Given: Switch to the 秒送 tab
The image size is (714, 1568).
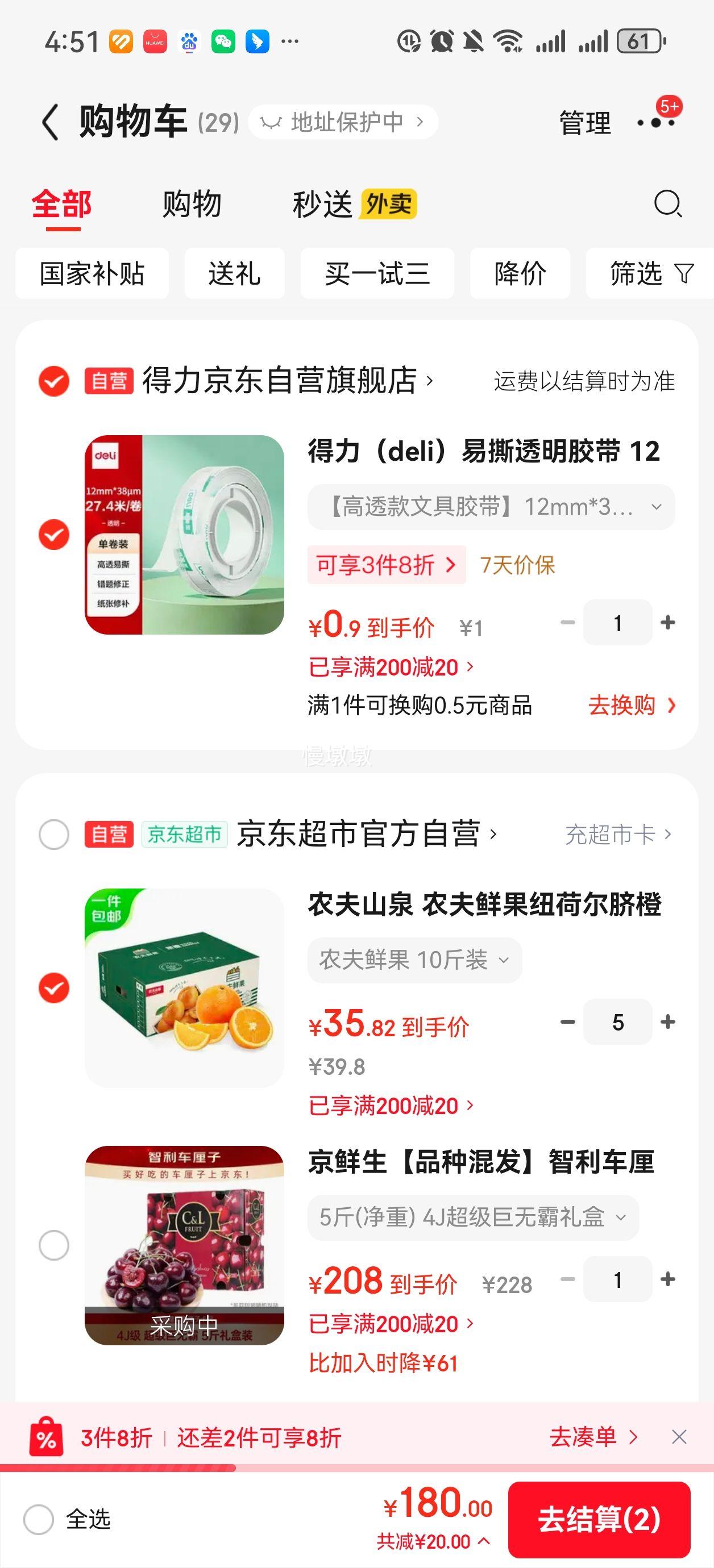Looking at the screenshot, I should (323, 205).
